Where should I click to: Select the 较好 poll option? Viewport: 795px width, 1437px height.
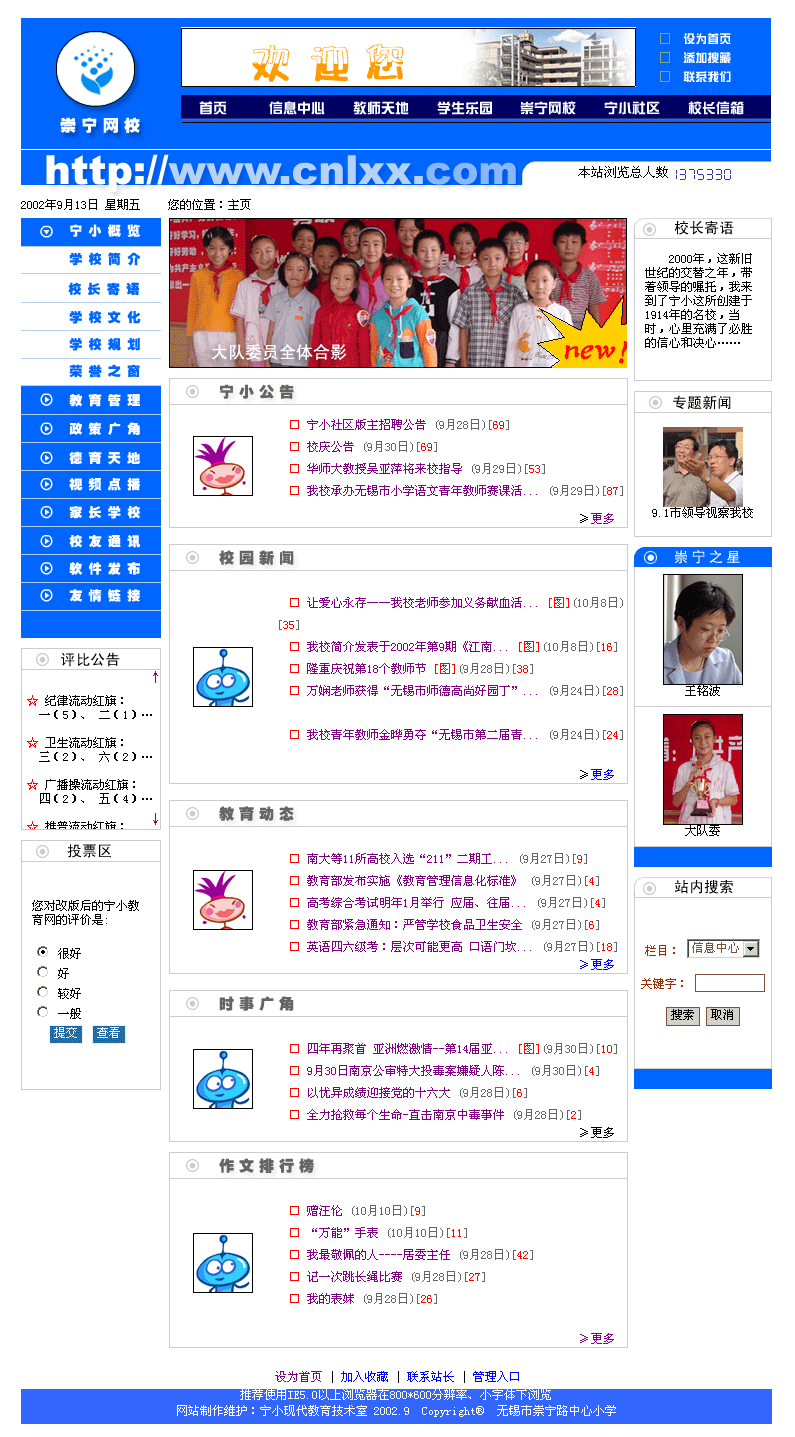pos(43,992)
